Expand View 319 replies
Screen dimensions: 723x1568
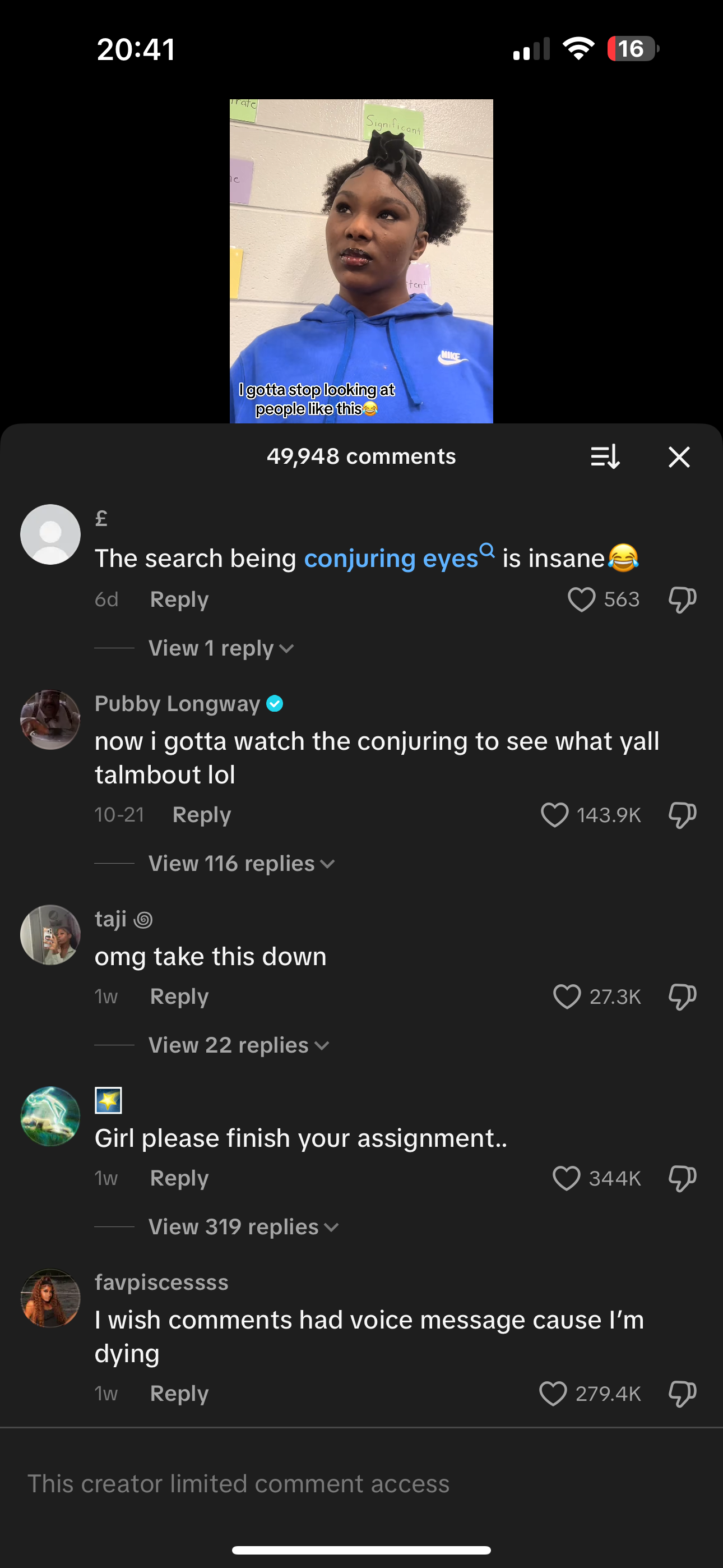243,1226
